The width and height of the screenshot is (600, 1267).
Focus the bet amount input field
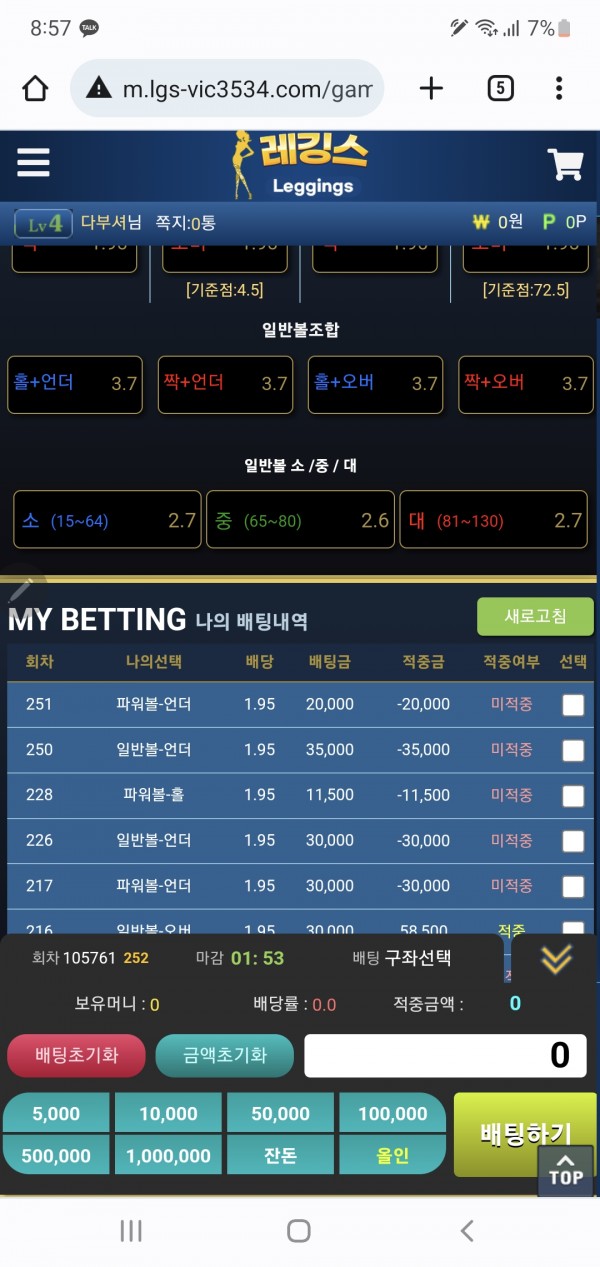pyautogui.click(x=445, y=1055)
